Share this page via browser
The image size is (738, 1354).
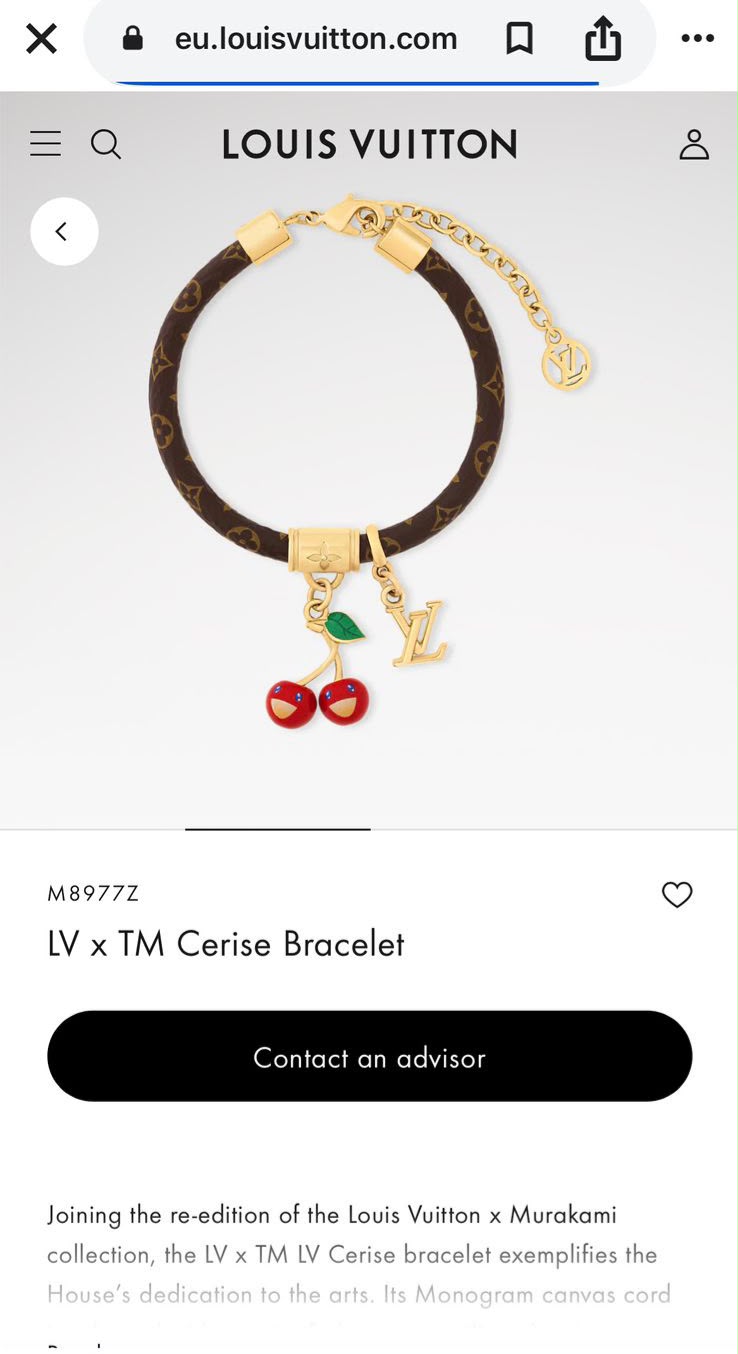(603, 38)
